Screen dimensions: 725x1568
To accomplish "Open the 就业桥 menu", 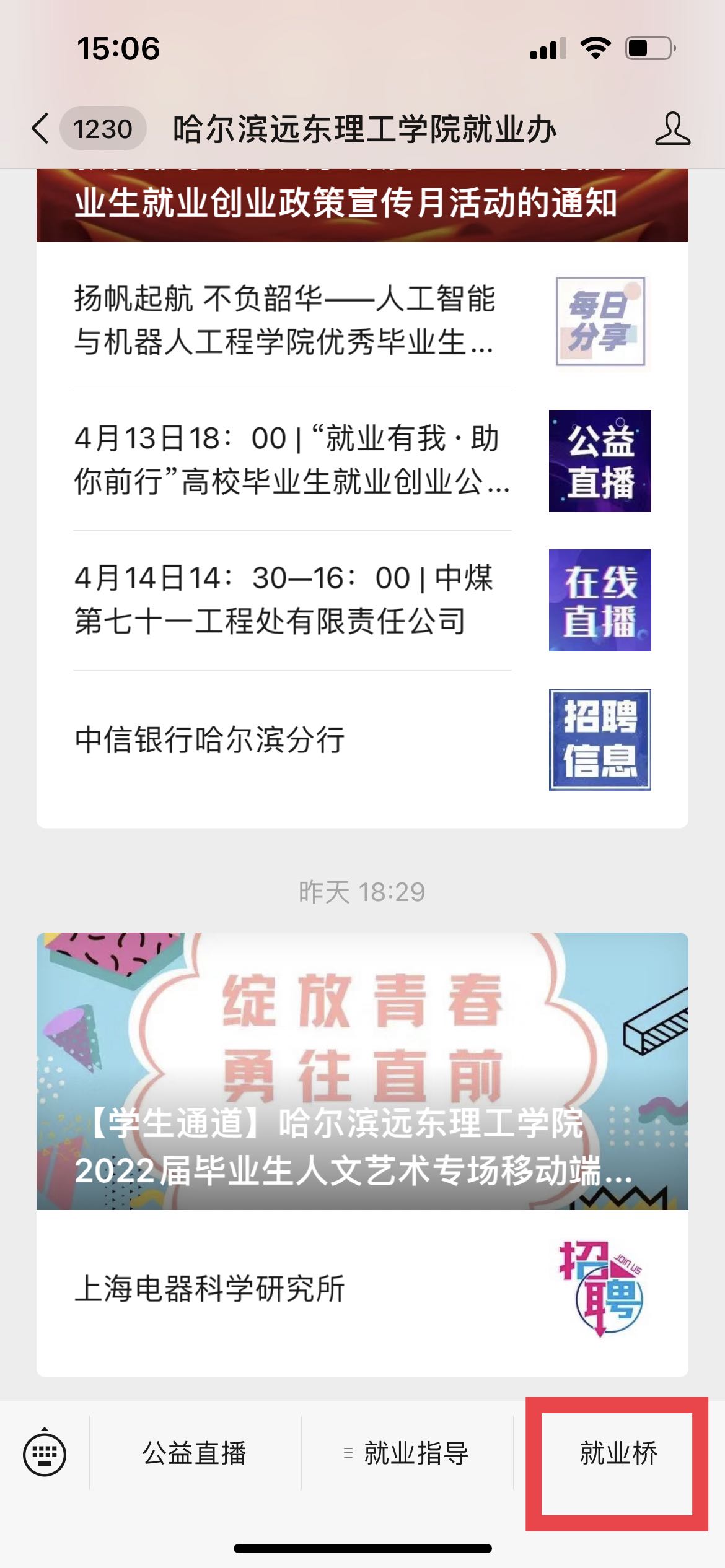I will point(618,1453).
